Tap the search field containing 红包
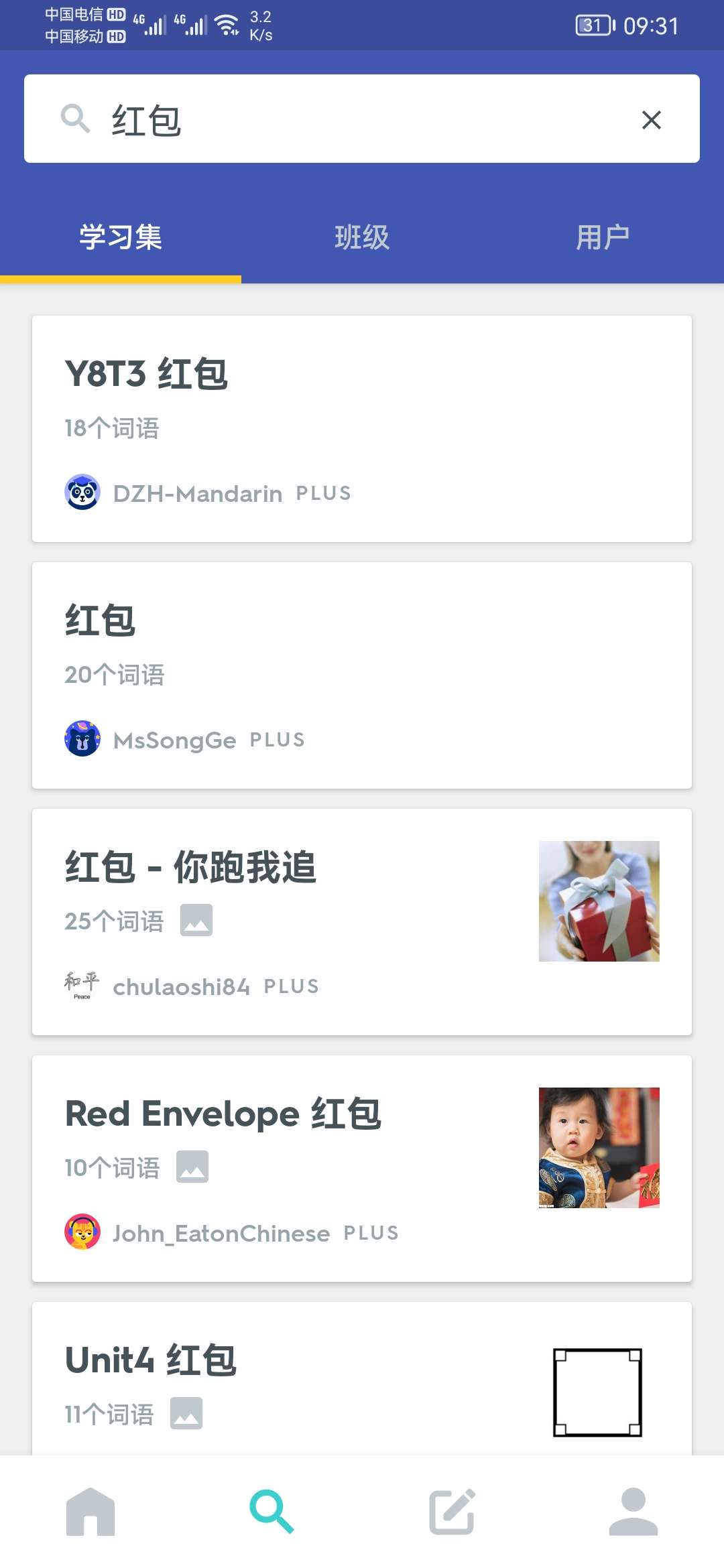 (x=362, y=120)
